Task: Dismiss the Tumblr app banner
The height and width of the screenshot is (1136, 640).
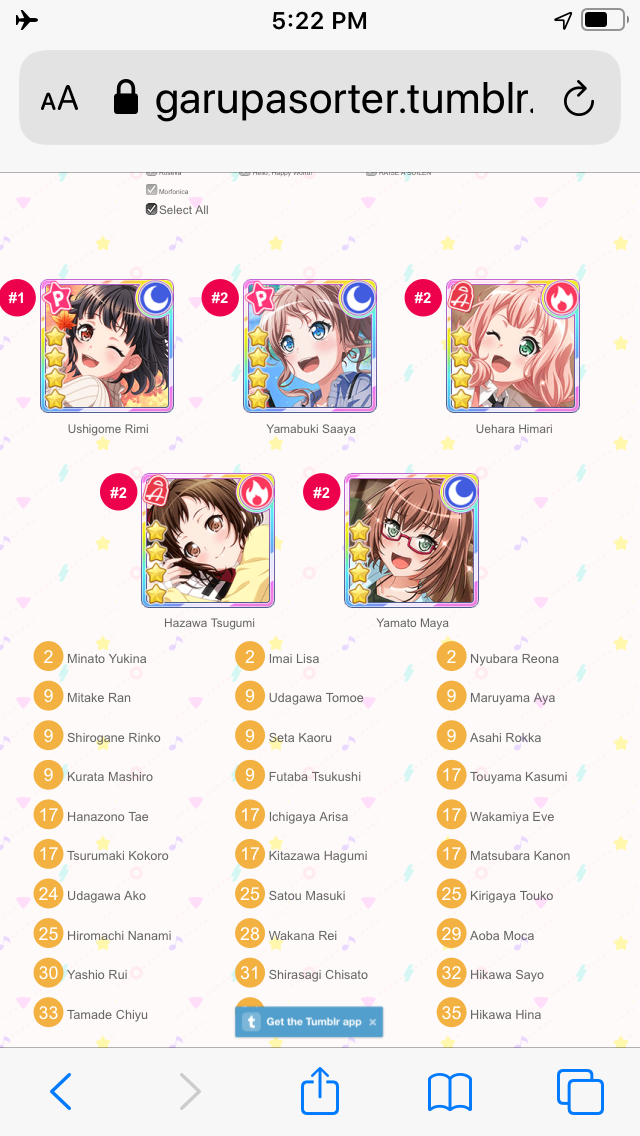Action: pos(373,1022)
